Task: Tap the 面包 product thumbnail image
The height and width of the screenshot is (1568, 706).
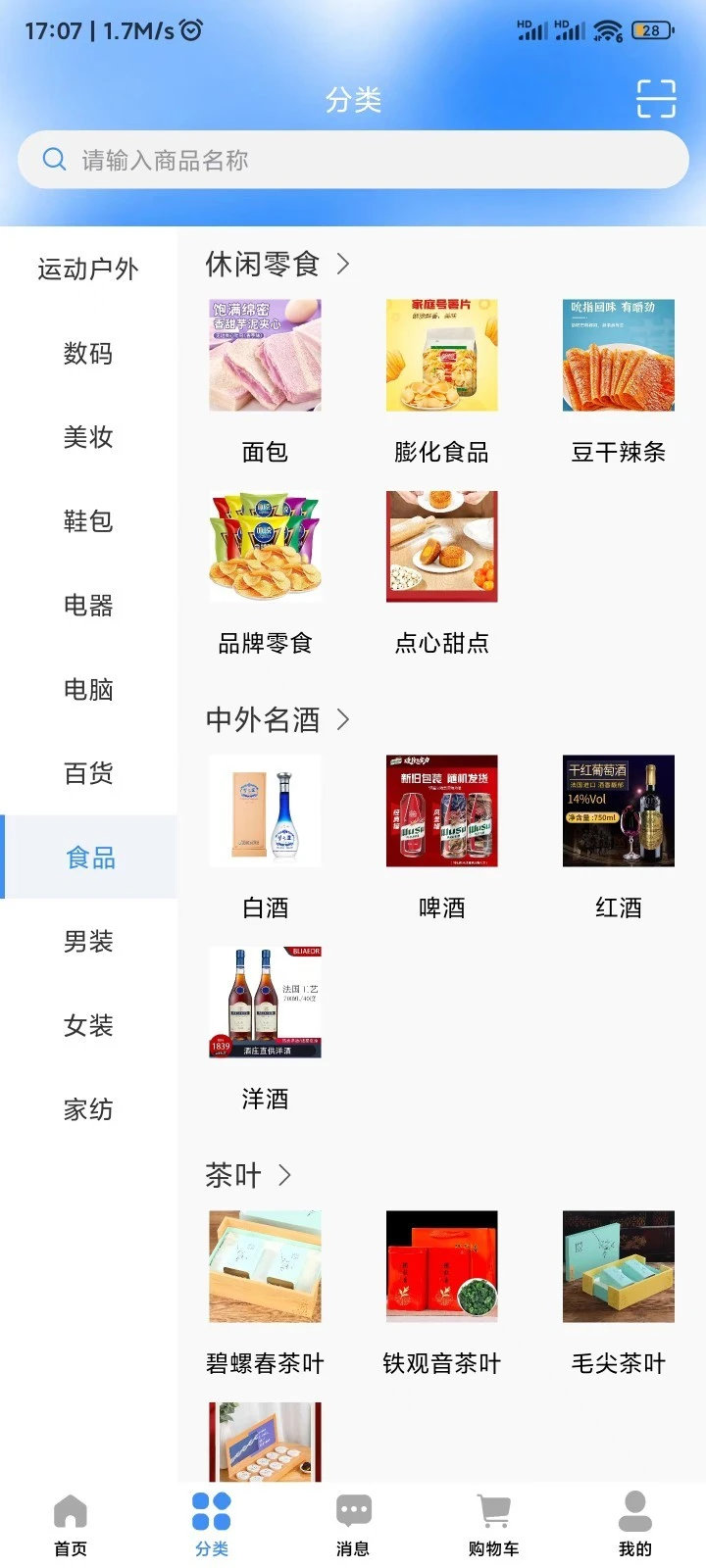Action: [x=264, y=355]
